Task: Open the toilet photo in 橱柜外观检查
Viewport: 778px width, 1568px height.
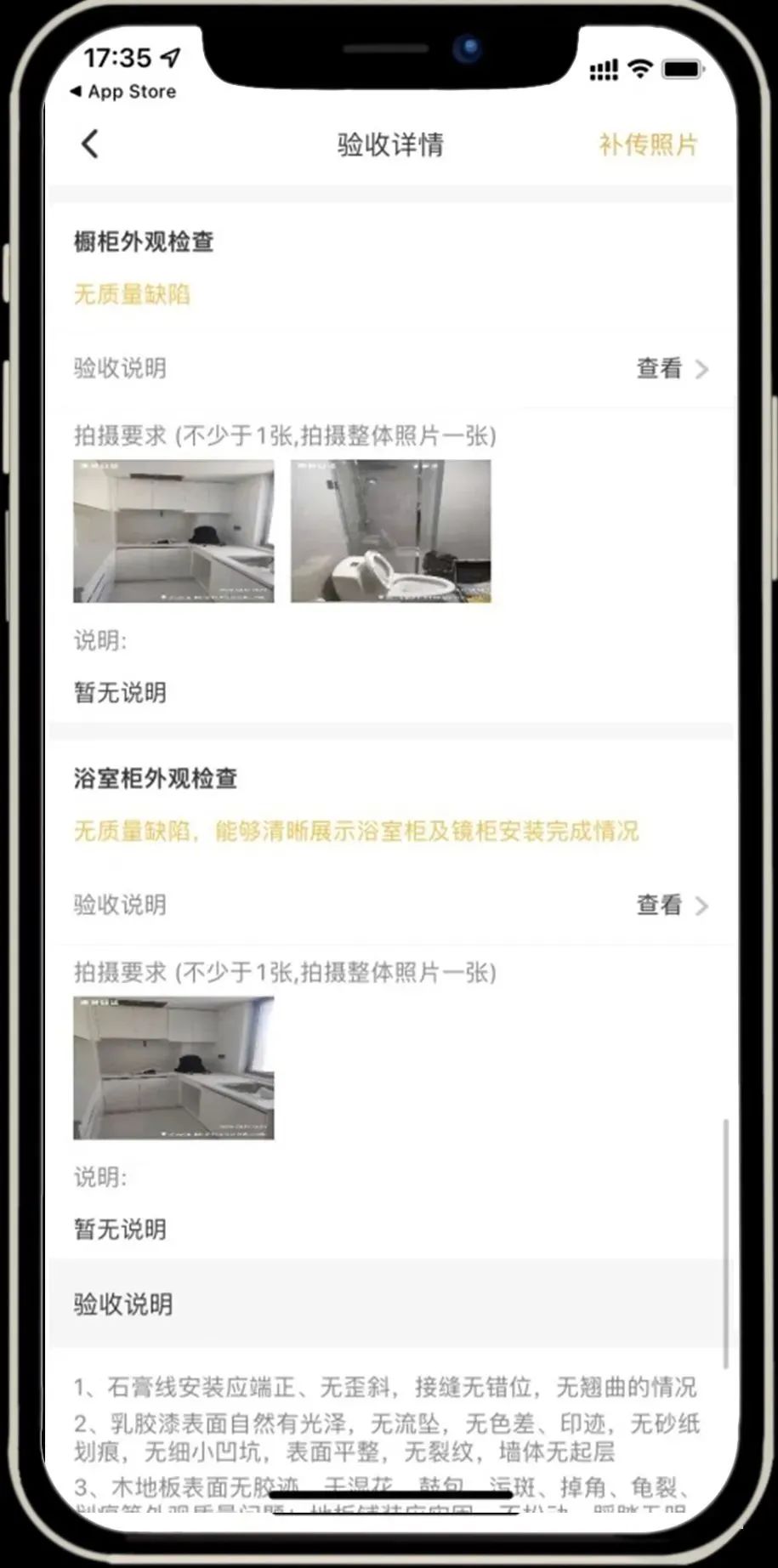Action: pos(391,531)
